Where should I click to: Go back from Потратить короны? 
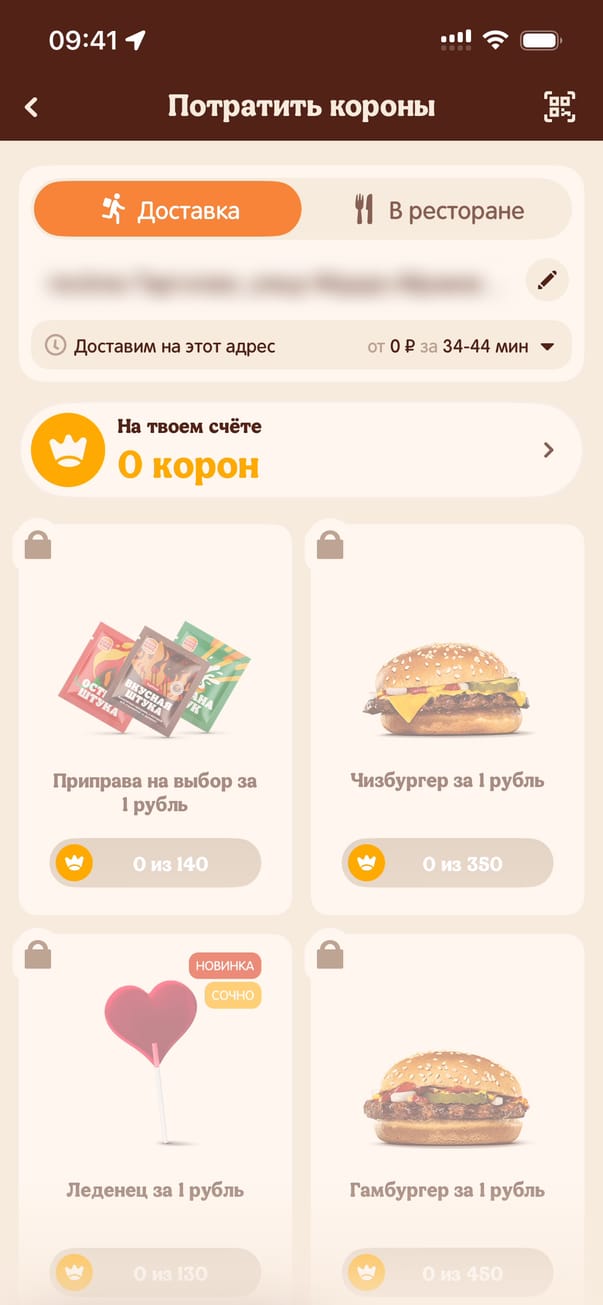[x=32, y=107]
